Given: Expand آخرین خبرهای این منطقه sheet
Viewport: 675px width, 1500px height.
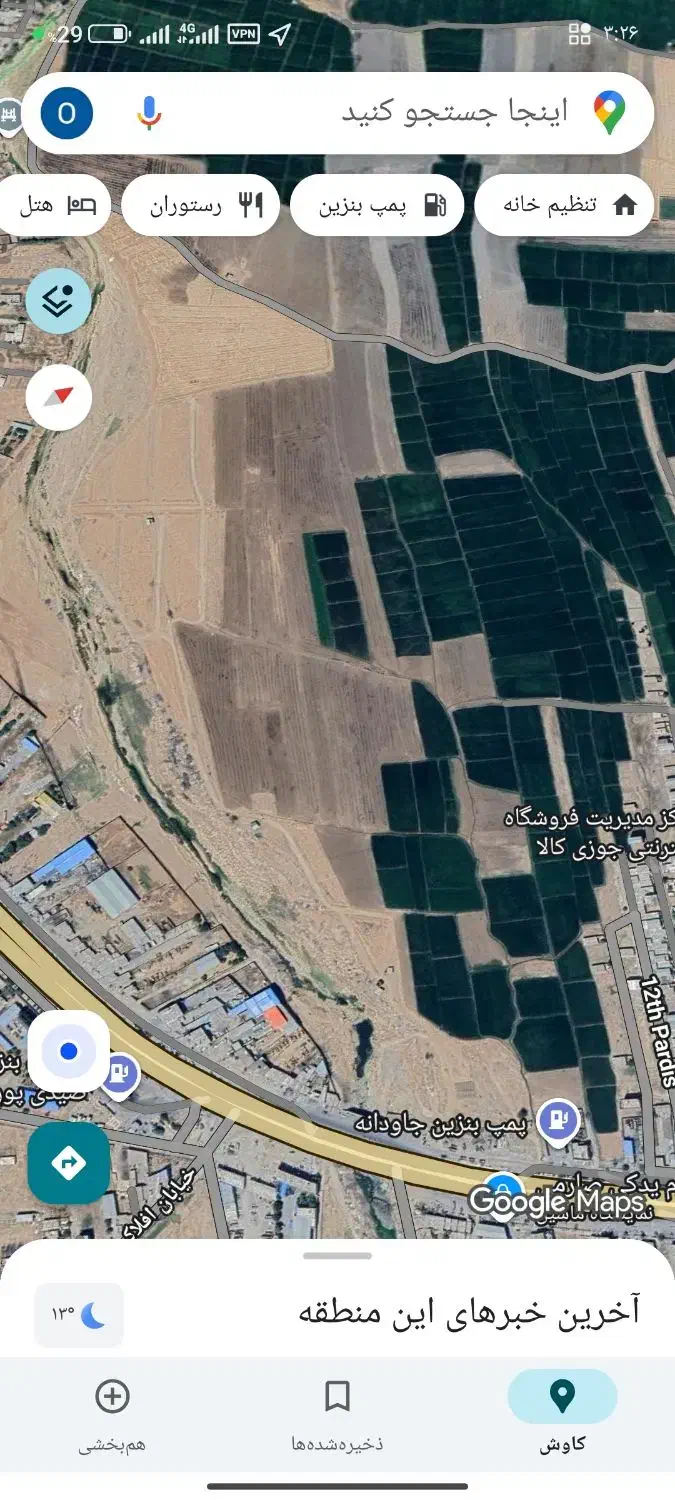Looking at the screenshot, I should [337, 1256].
